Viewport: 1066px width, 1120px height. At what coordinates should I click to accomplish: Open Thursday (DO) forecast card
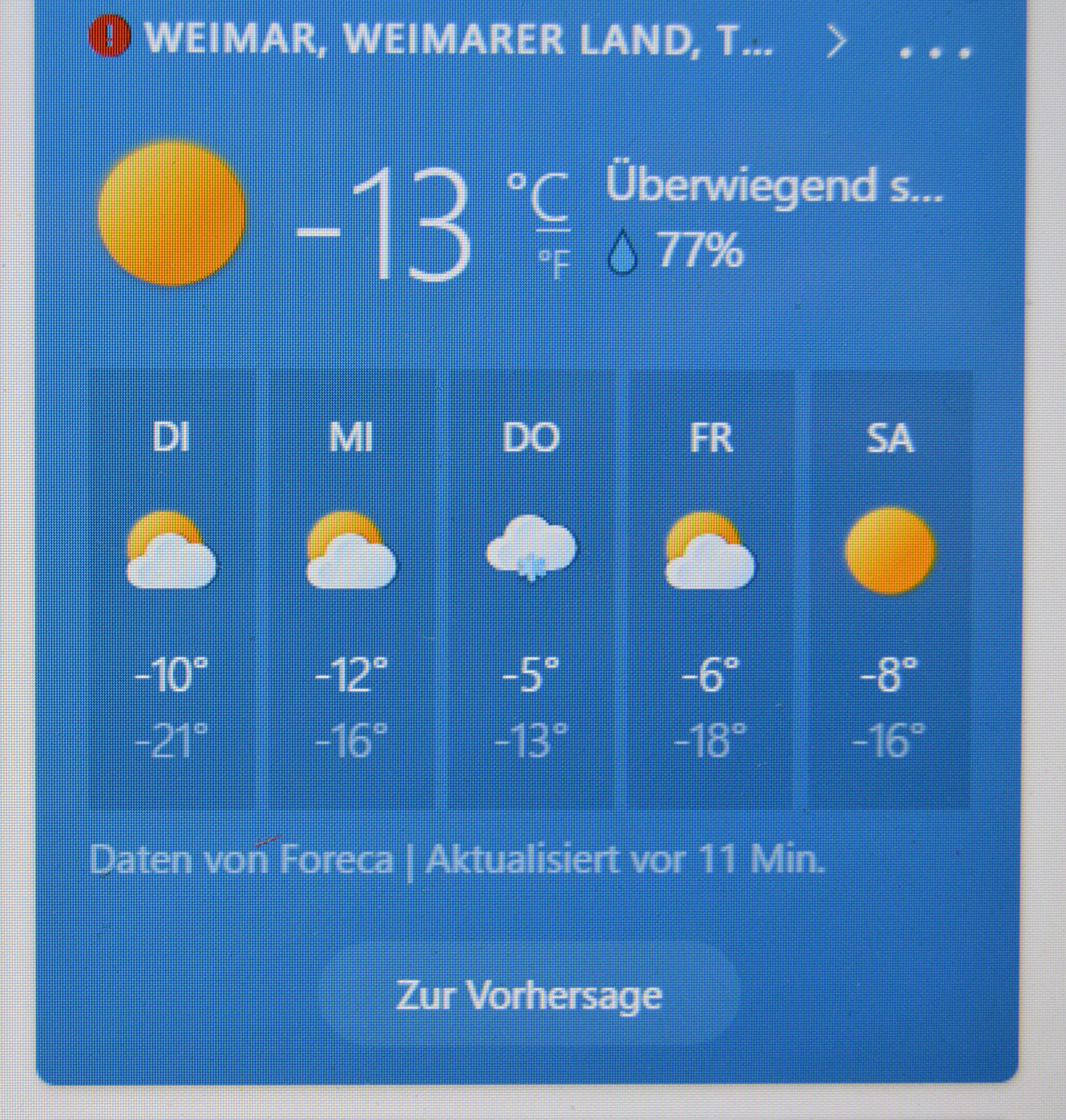click(531, 589)
